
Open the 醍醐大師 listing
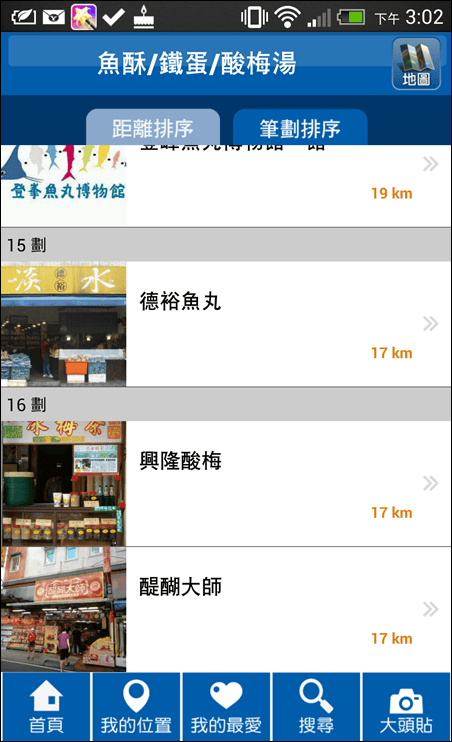pyautogui.click(x=226, y=610)
